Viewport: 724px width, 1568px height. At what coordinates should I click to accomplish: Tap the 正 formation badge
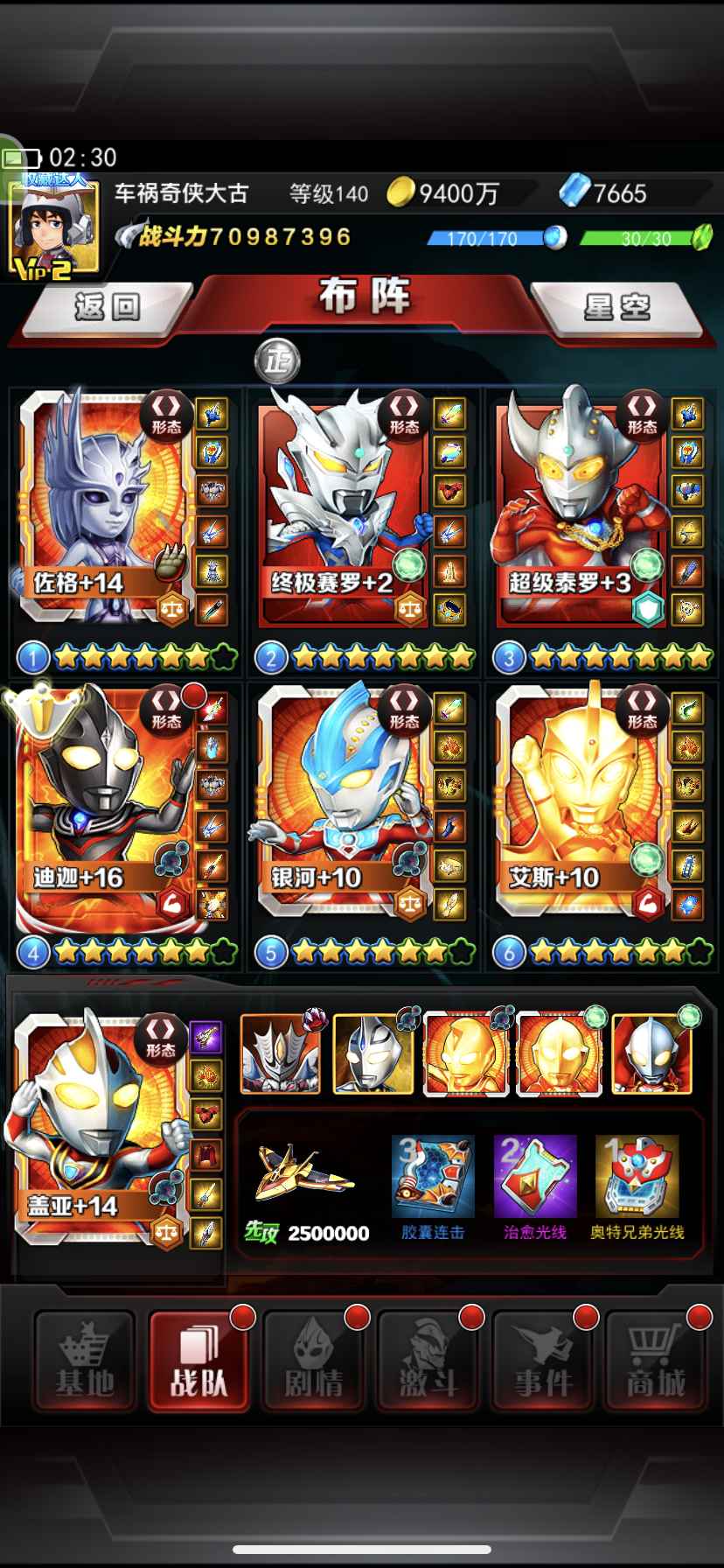277,360
